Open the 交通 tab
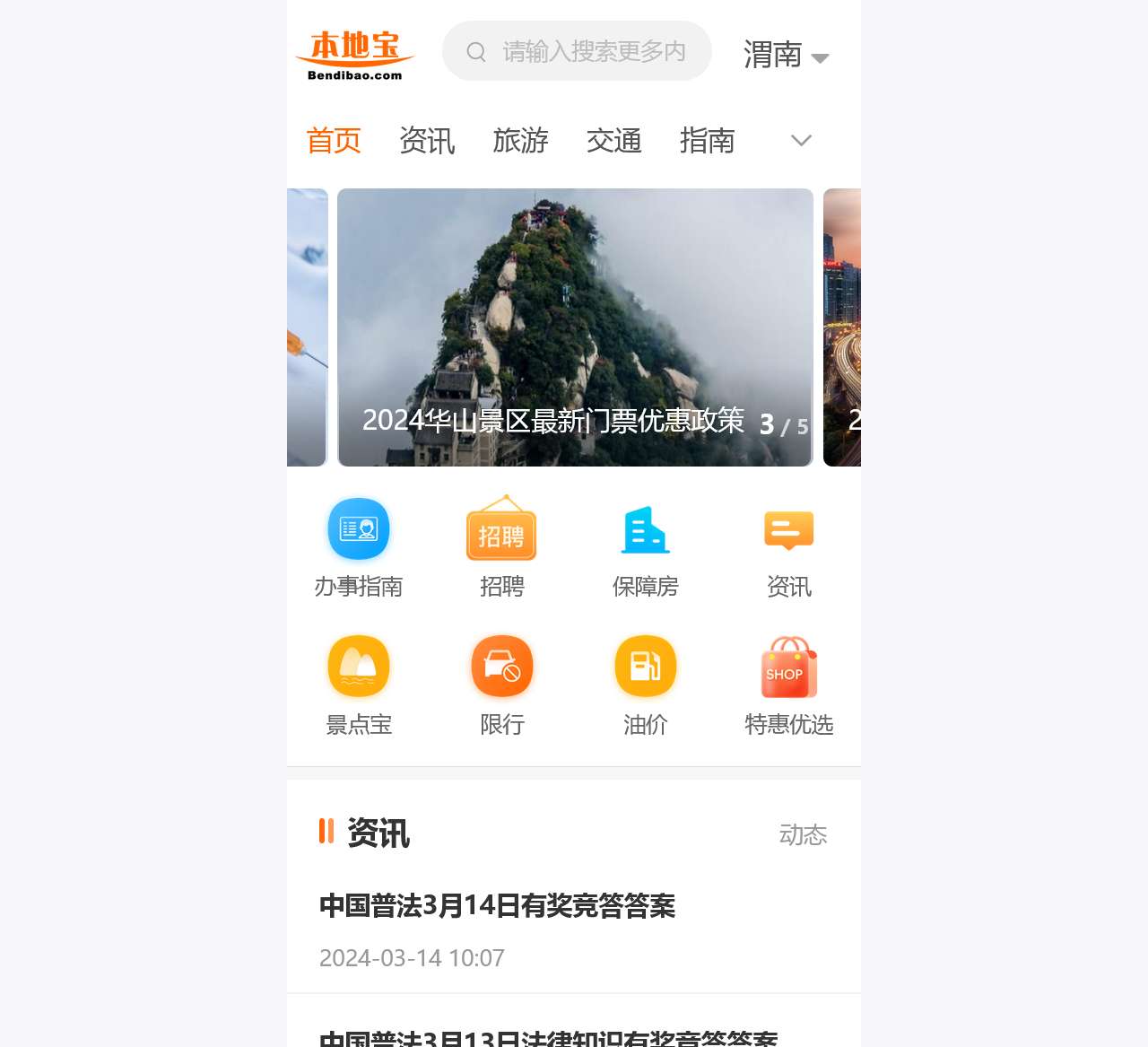 pos(613,141)
